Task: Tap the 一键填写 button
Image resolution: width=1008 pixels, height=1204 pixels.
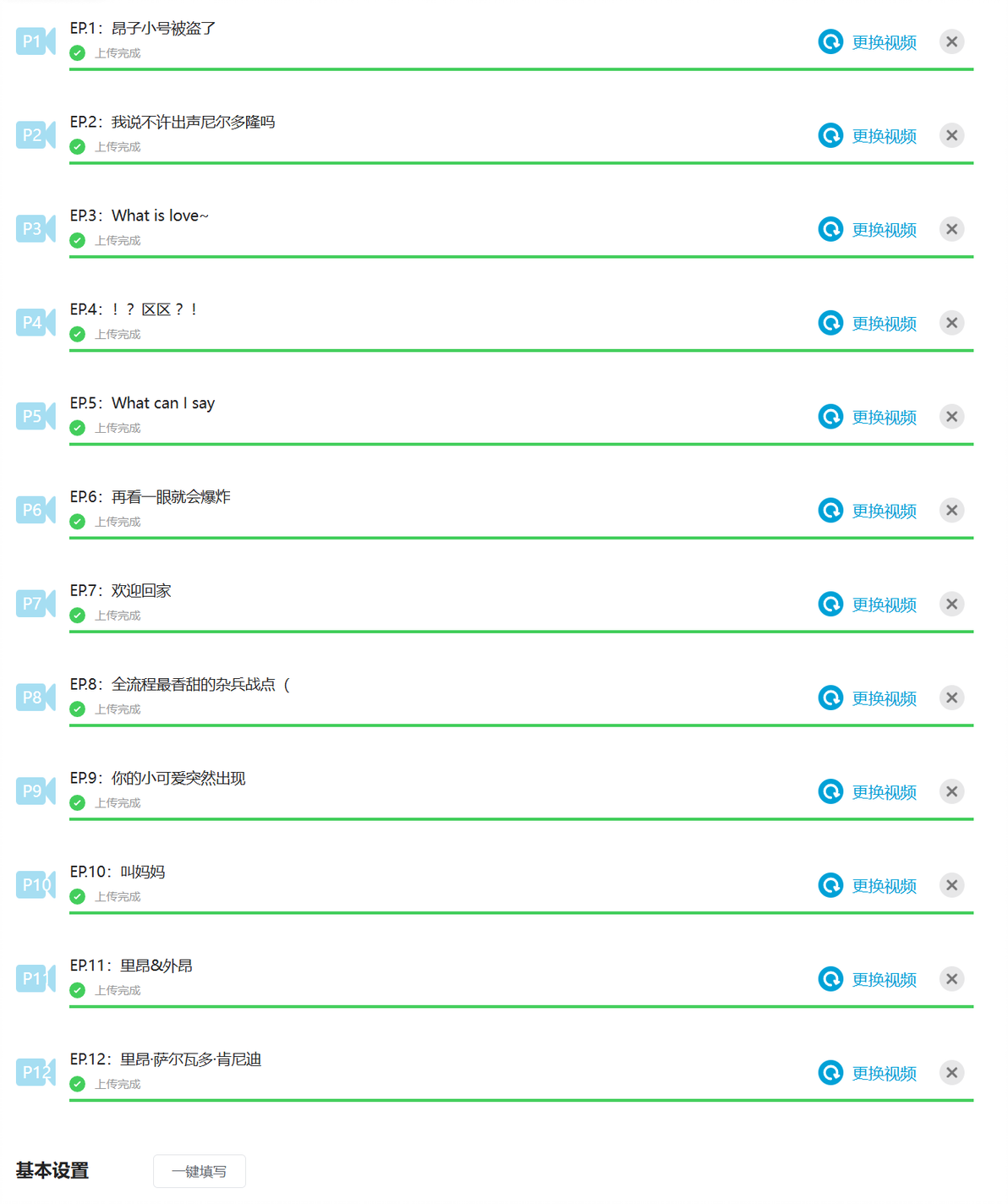Action: (200, 1171)
